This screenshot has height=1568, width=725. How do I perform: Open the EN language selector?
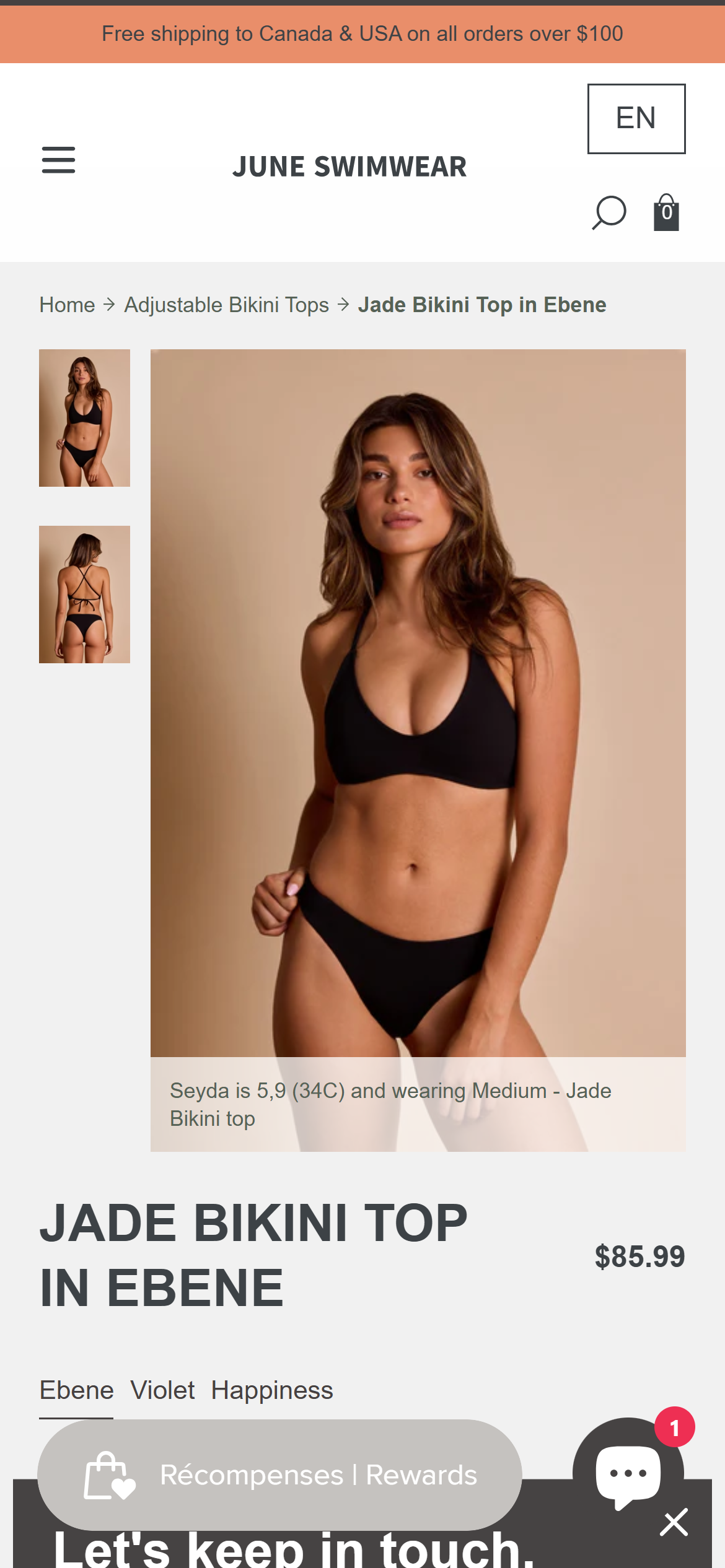click(636, 118)
